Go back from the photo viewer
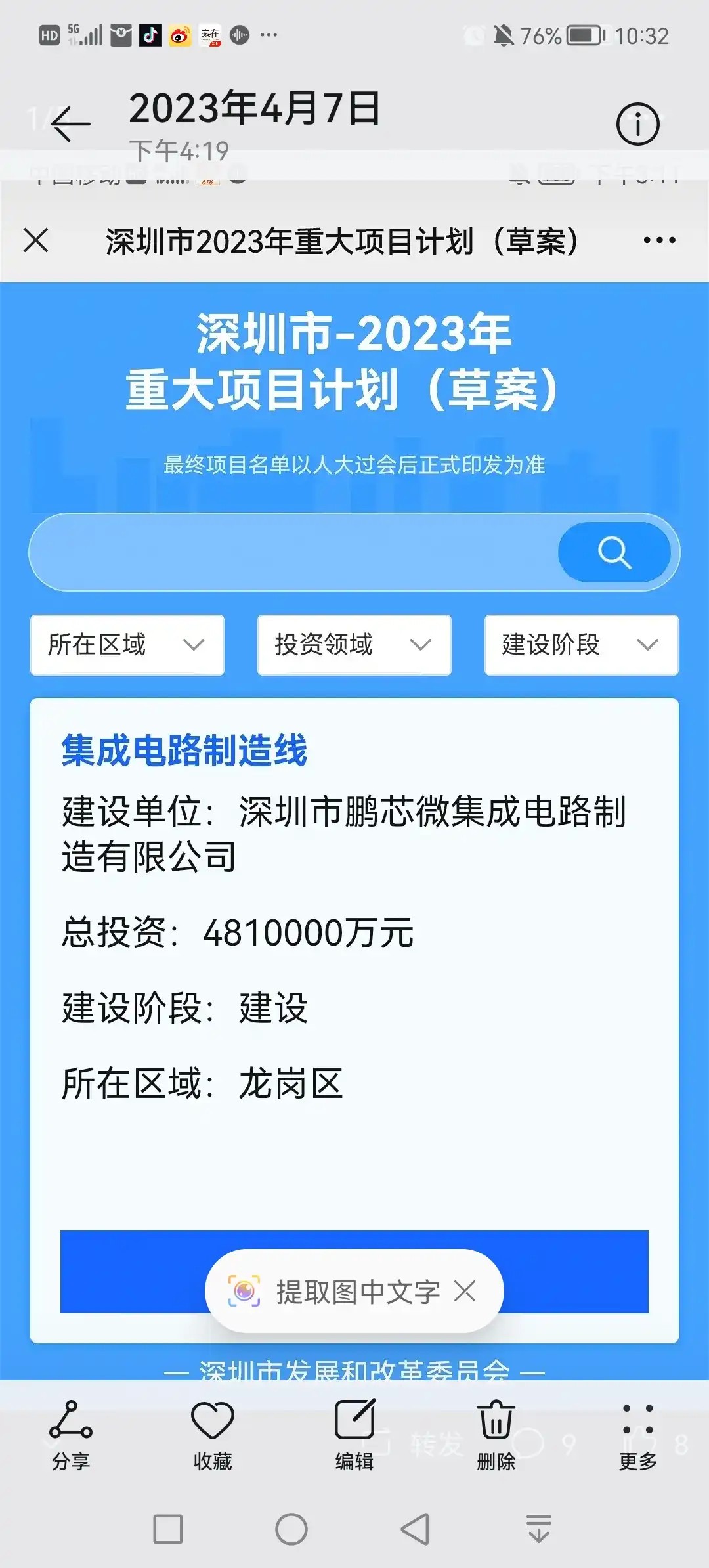 [70, 123]
